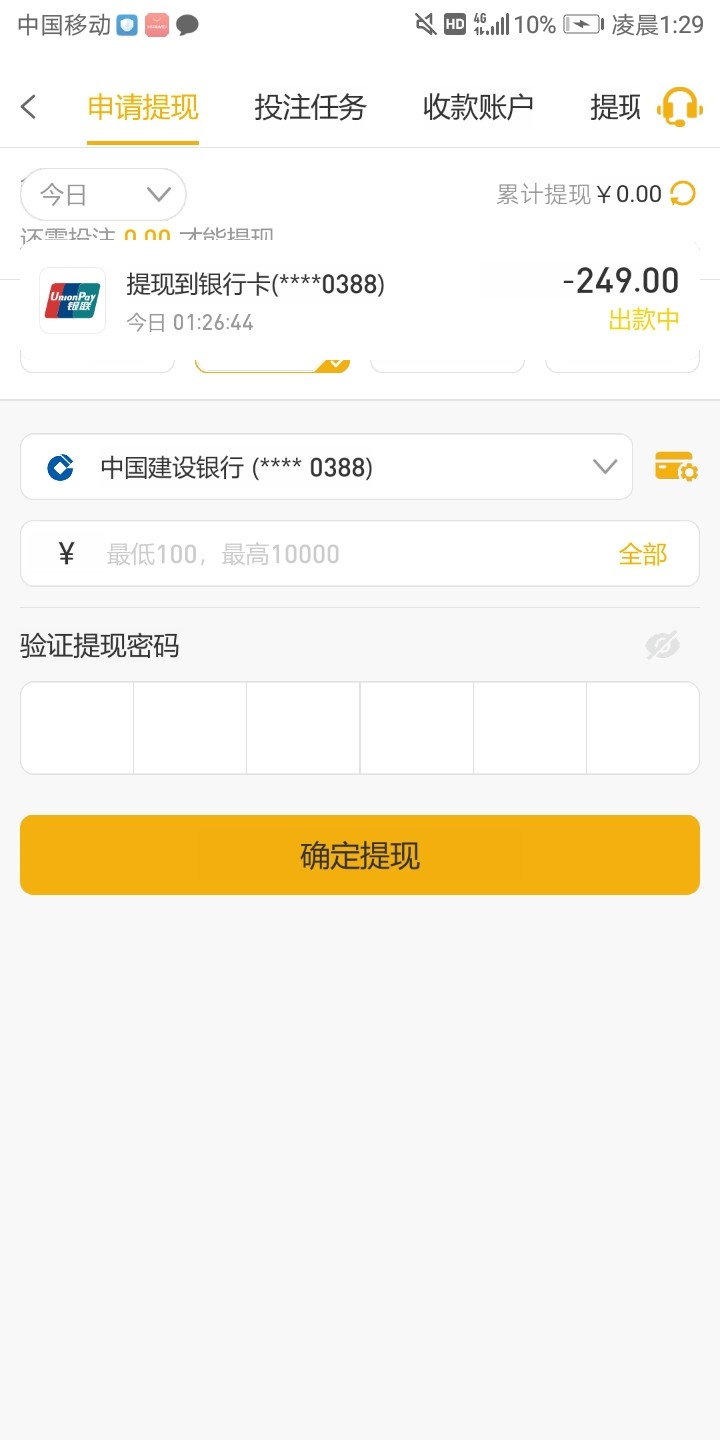Refresh the 累计提现 total

coord(683,194)
